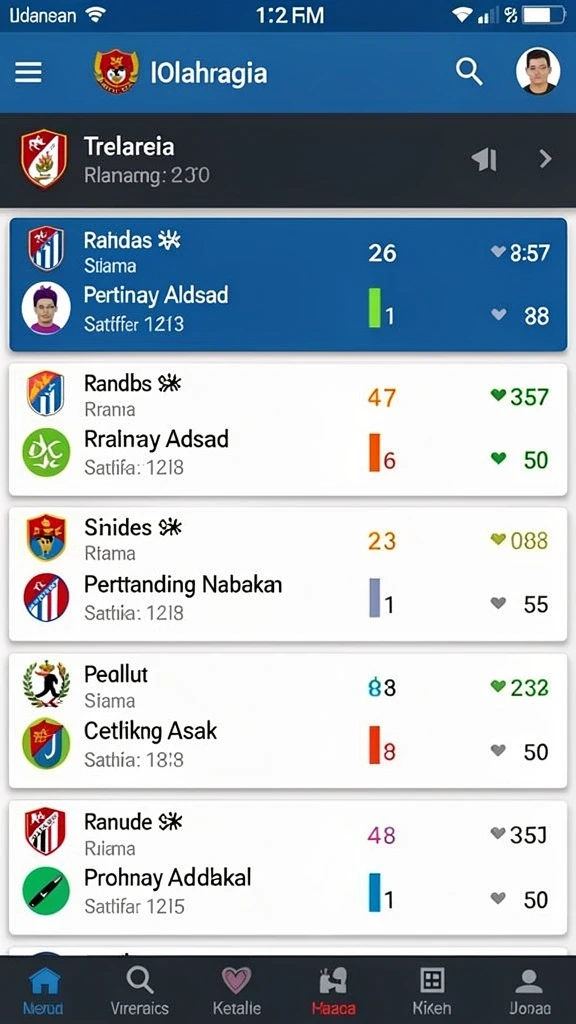Tap the search magnifier in header
576x1024 pixels.
pos(469,72)
